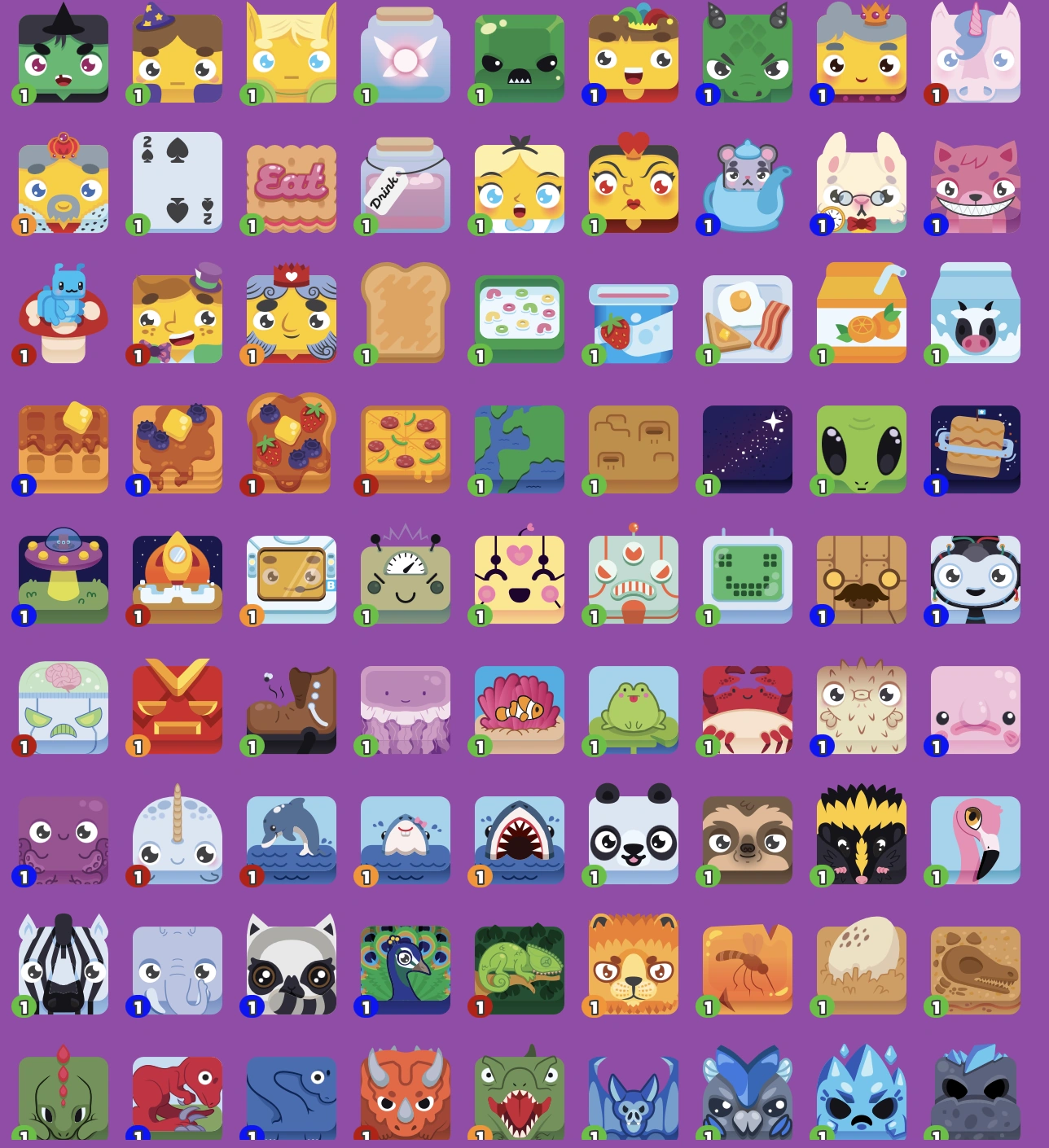
Task: Open the frog on lily pad tile
Action: pyautogui.click(x=634, y=708)
